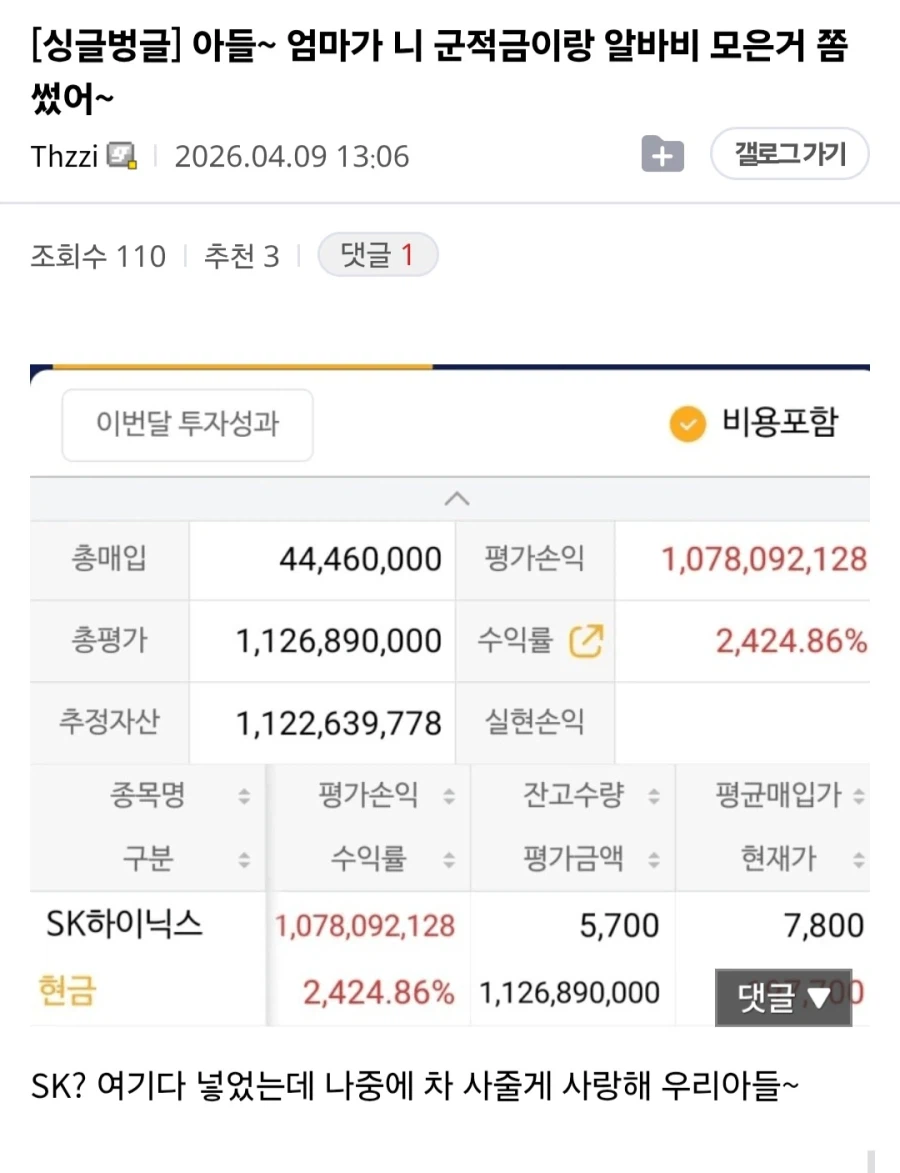Collapse the summary panel with the chevron
The image size is (900, 1173).
click(x=458, y=499)
